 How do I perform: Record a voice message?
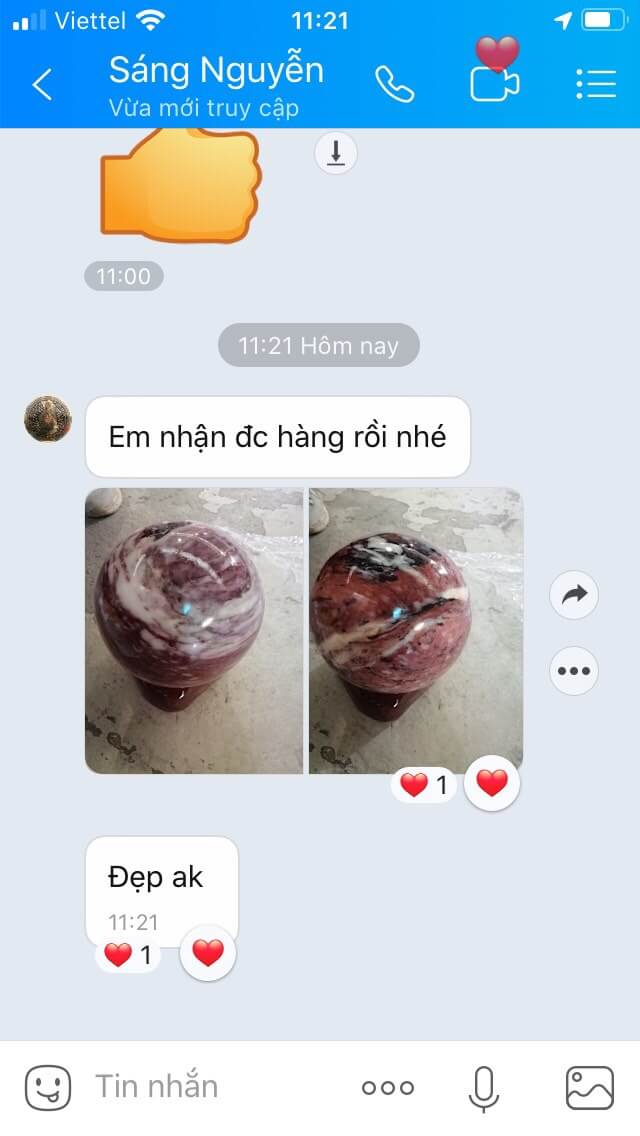(483, 1087)
